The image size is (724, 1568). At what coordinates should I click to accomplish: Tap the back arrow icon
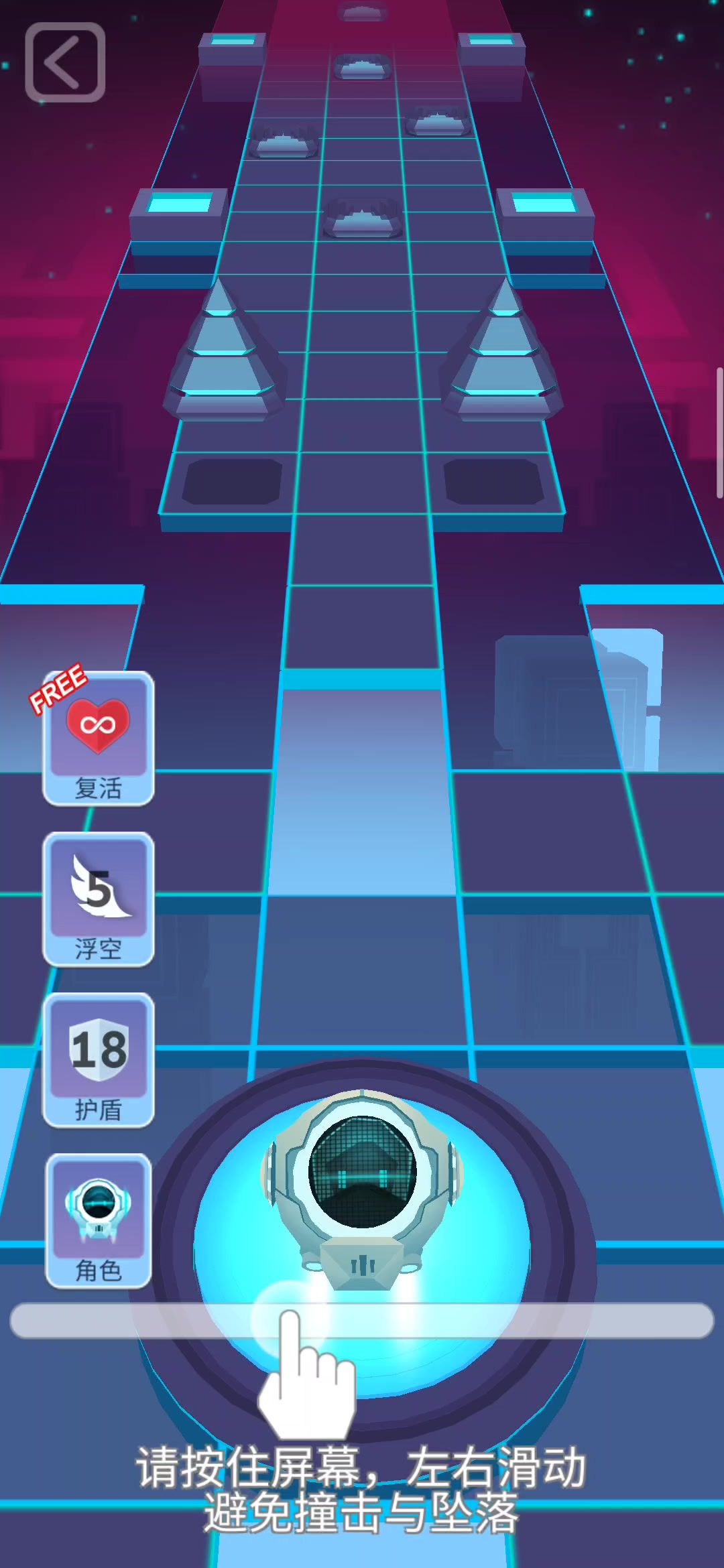[x=65, y=62]
